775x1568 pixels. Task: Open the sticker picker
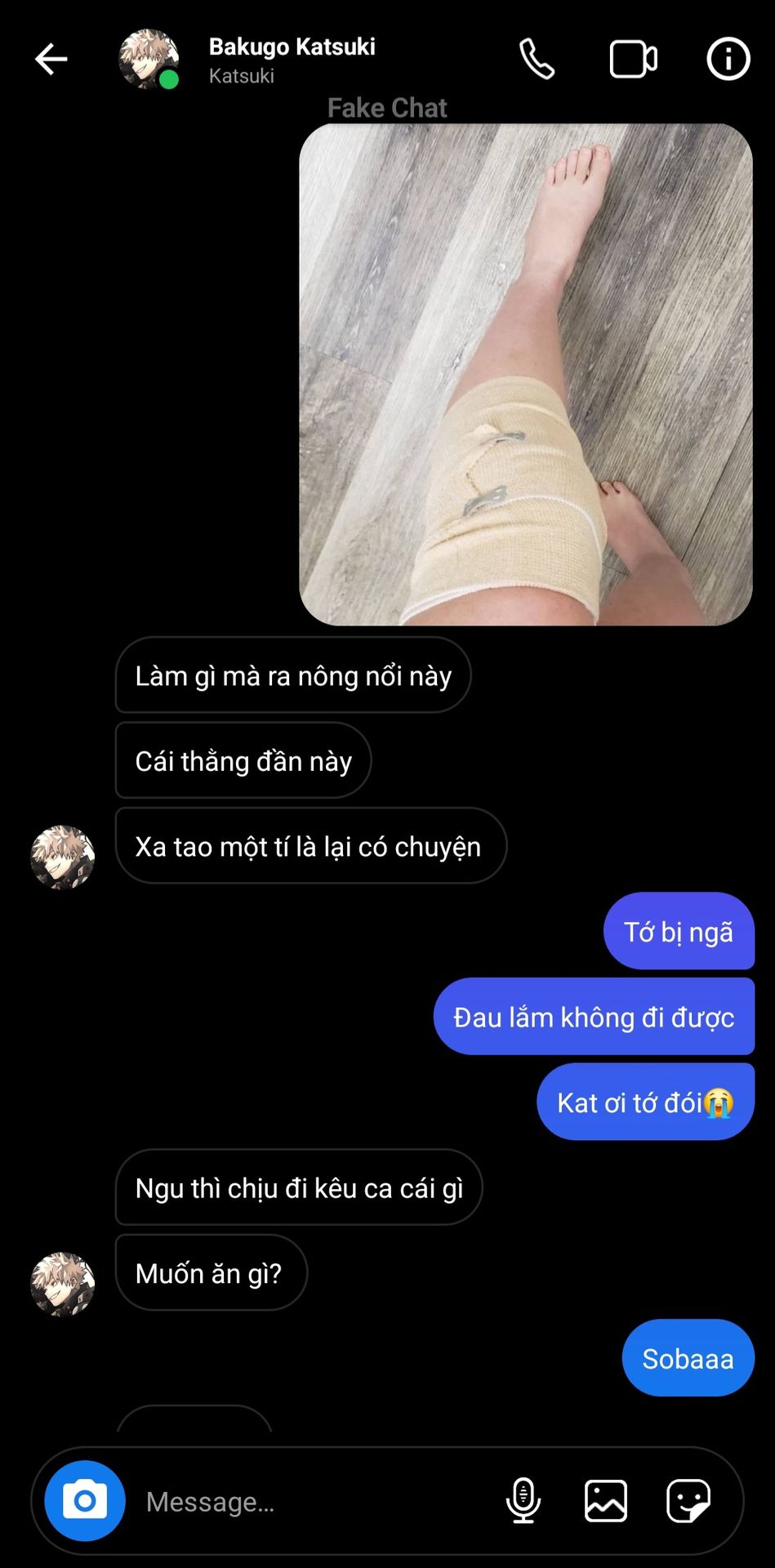coord(688,1500)
